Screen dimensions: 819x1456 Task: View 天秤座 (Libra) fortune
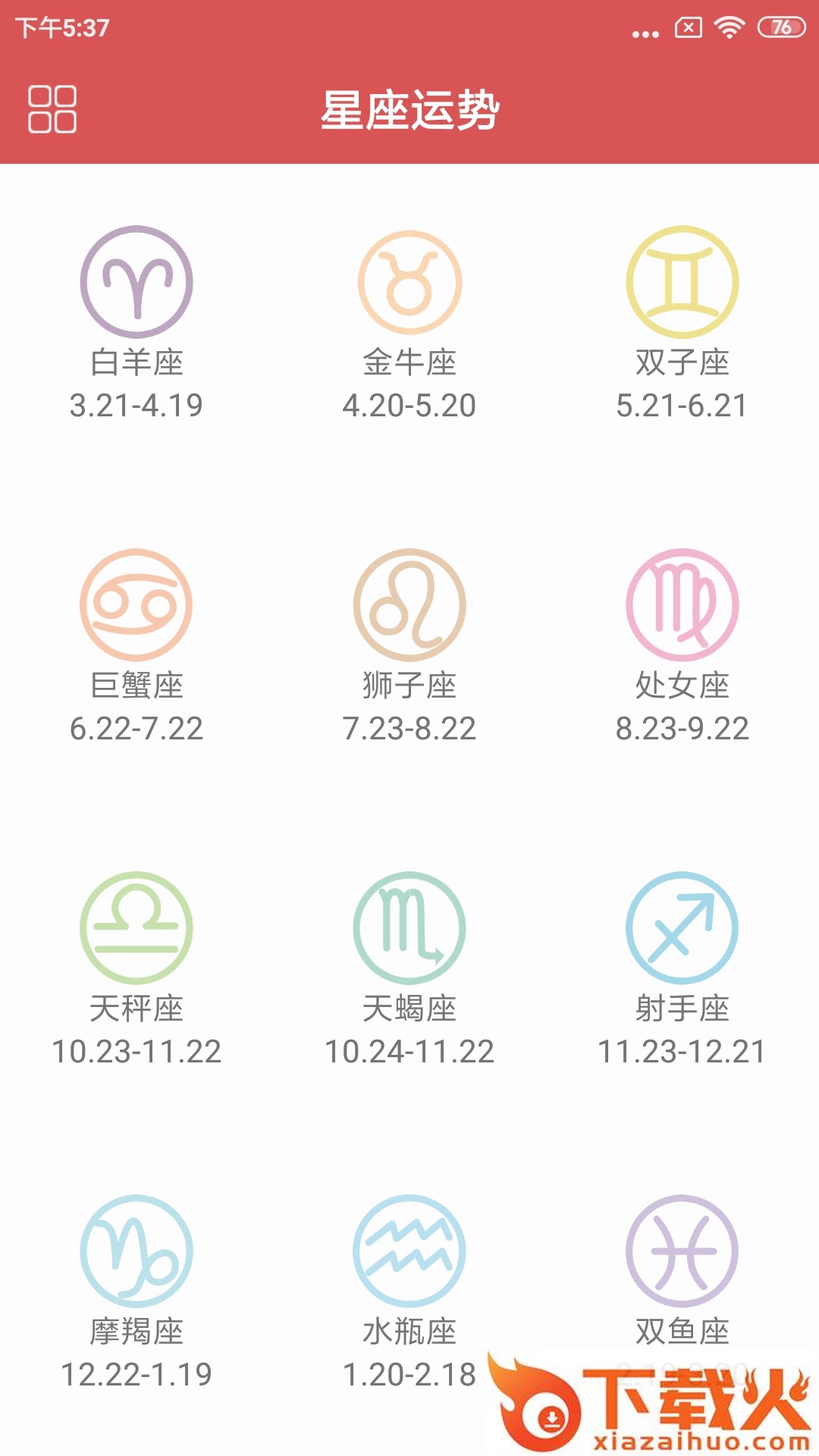(x=136, y=928)
